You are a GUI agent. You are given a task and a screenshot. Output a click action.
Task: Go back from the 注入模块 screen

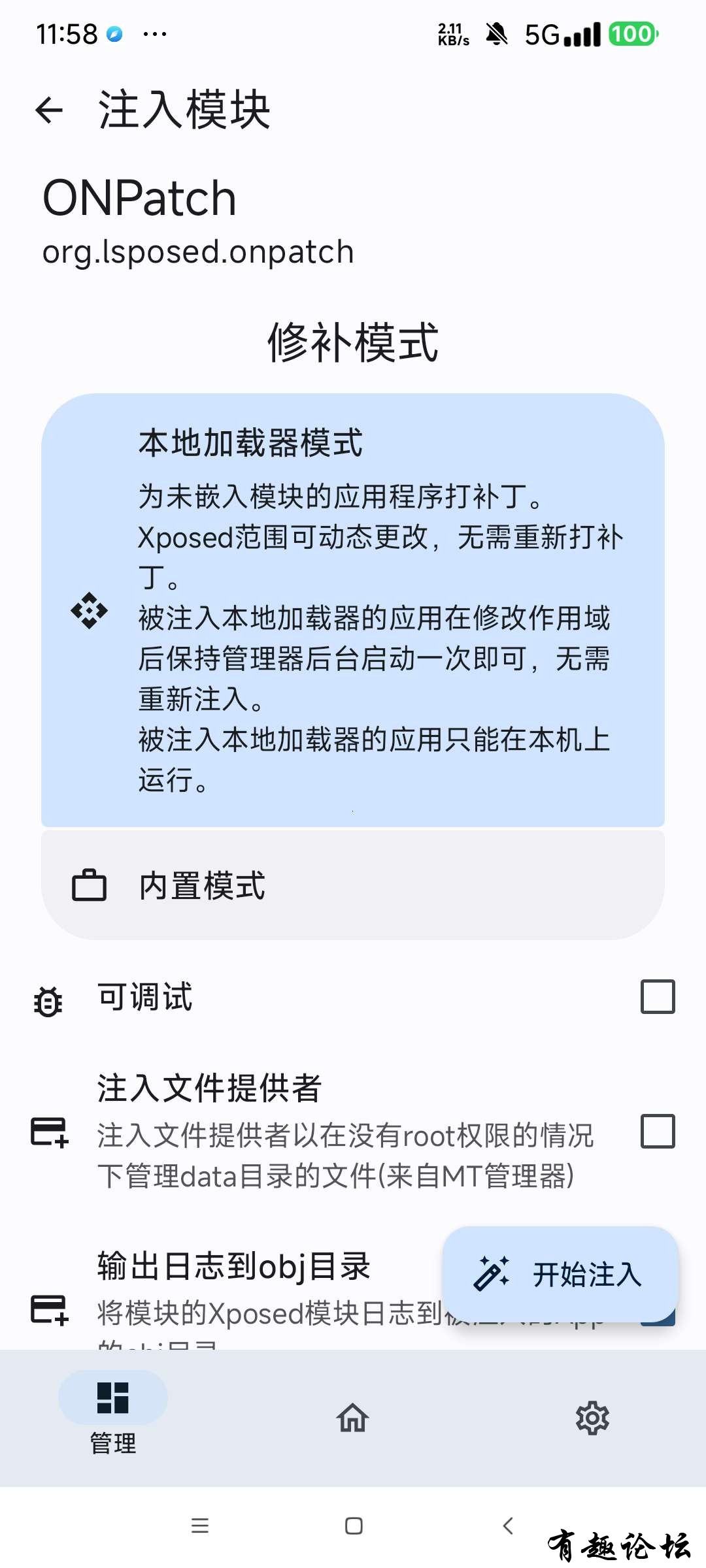[x=50, y=110]
